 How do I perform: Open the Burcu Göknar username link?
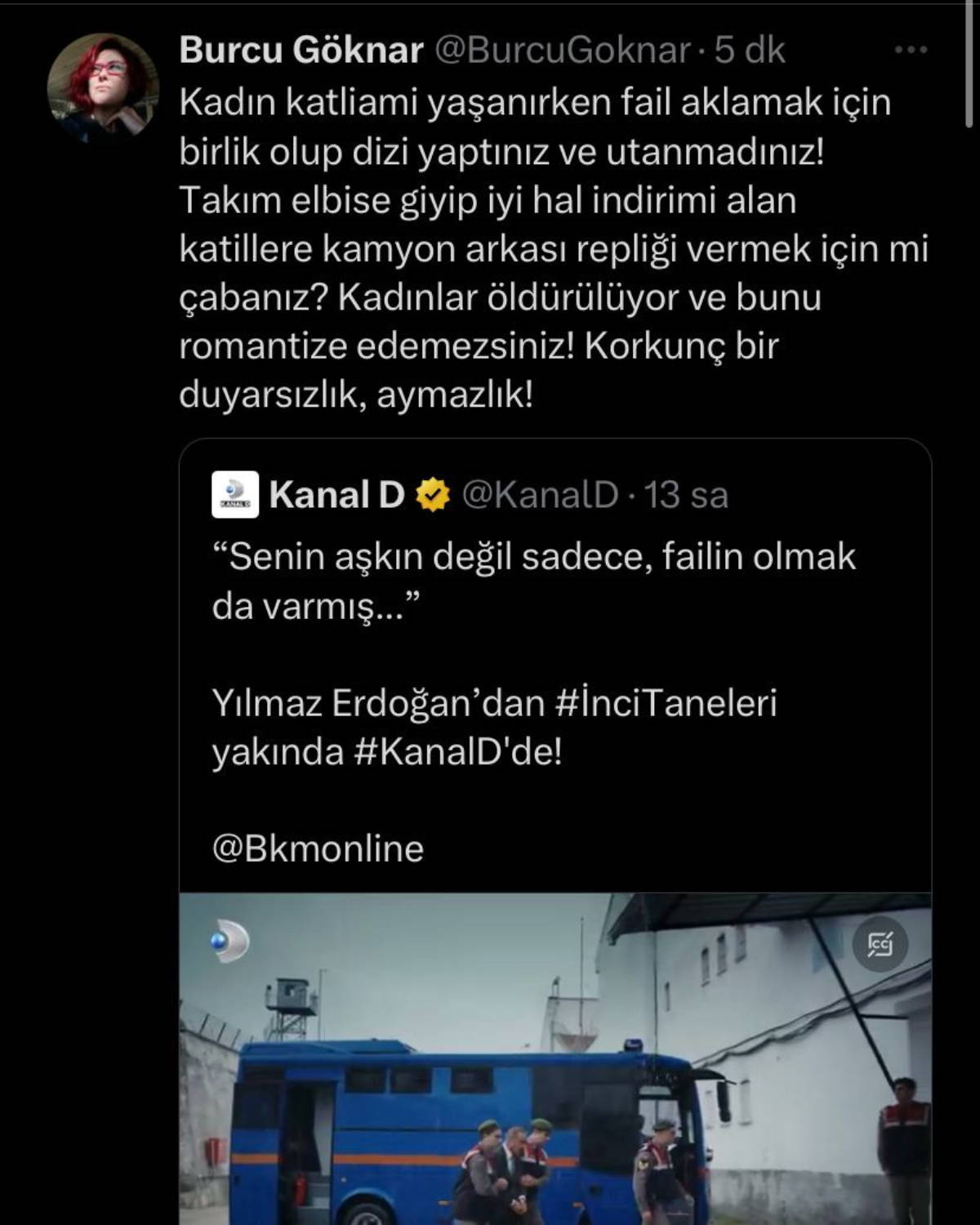pyautogui.click(x=301, y=50)
